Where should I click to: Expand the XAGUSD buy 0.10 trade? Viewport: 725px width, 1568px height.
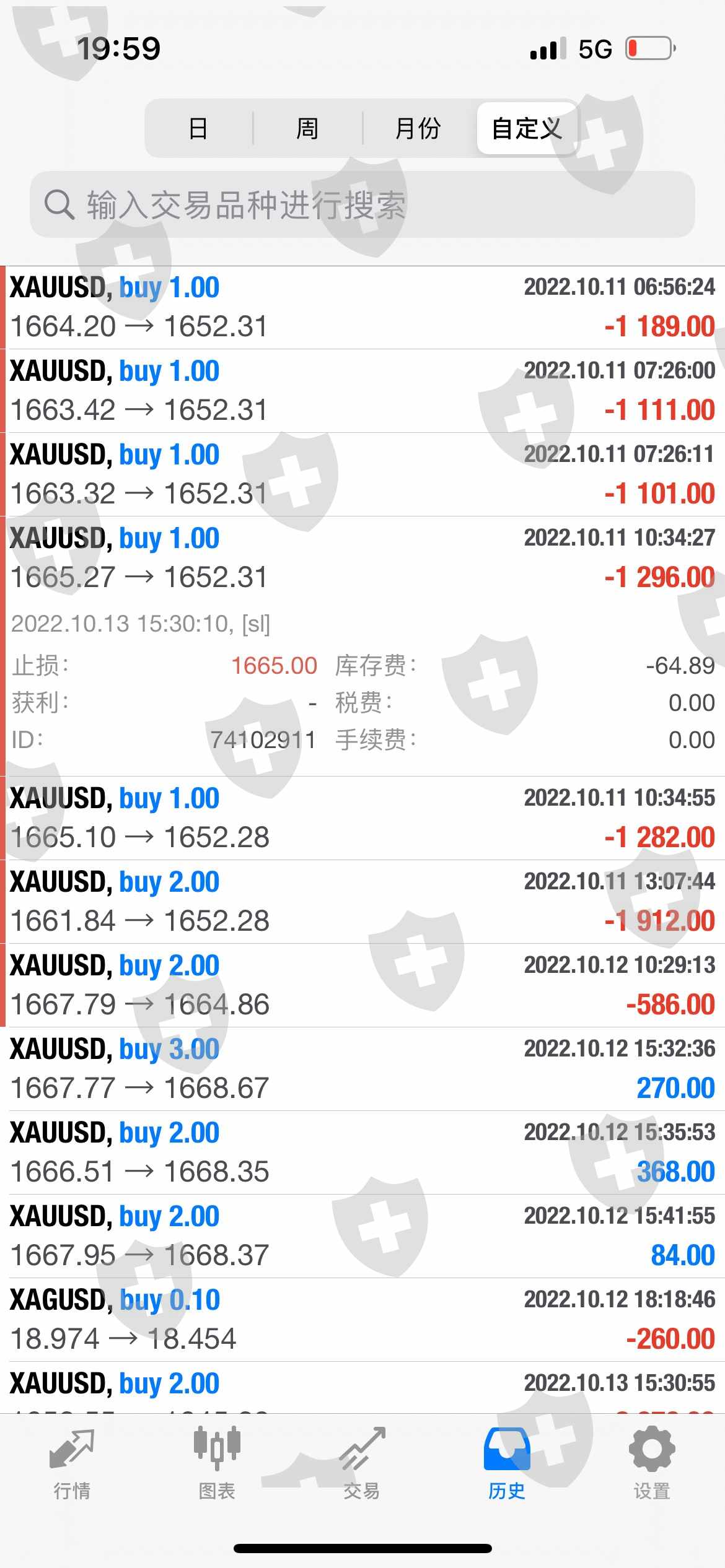362,1320
